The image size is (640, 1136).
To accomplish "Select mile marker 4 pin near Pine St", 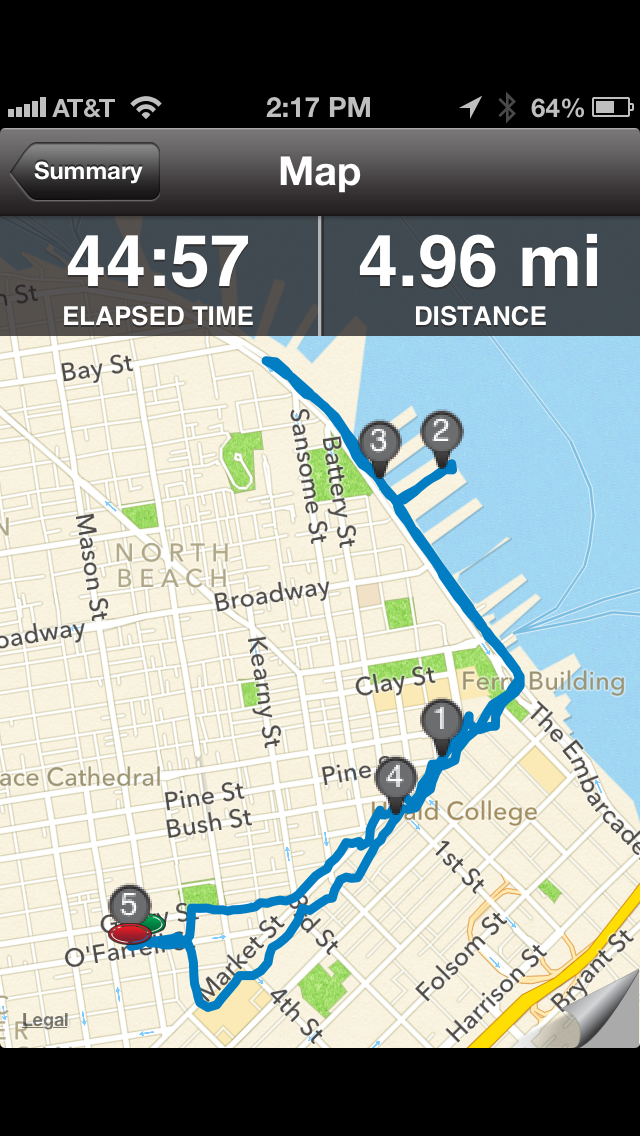I will (397, 777).
